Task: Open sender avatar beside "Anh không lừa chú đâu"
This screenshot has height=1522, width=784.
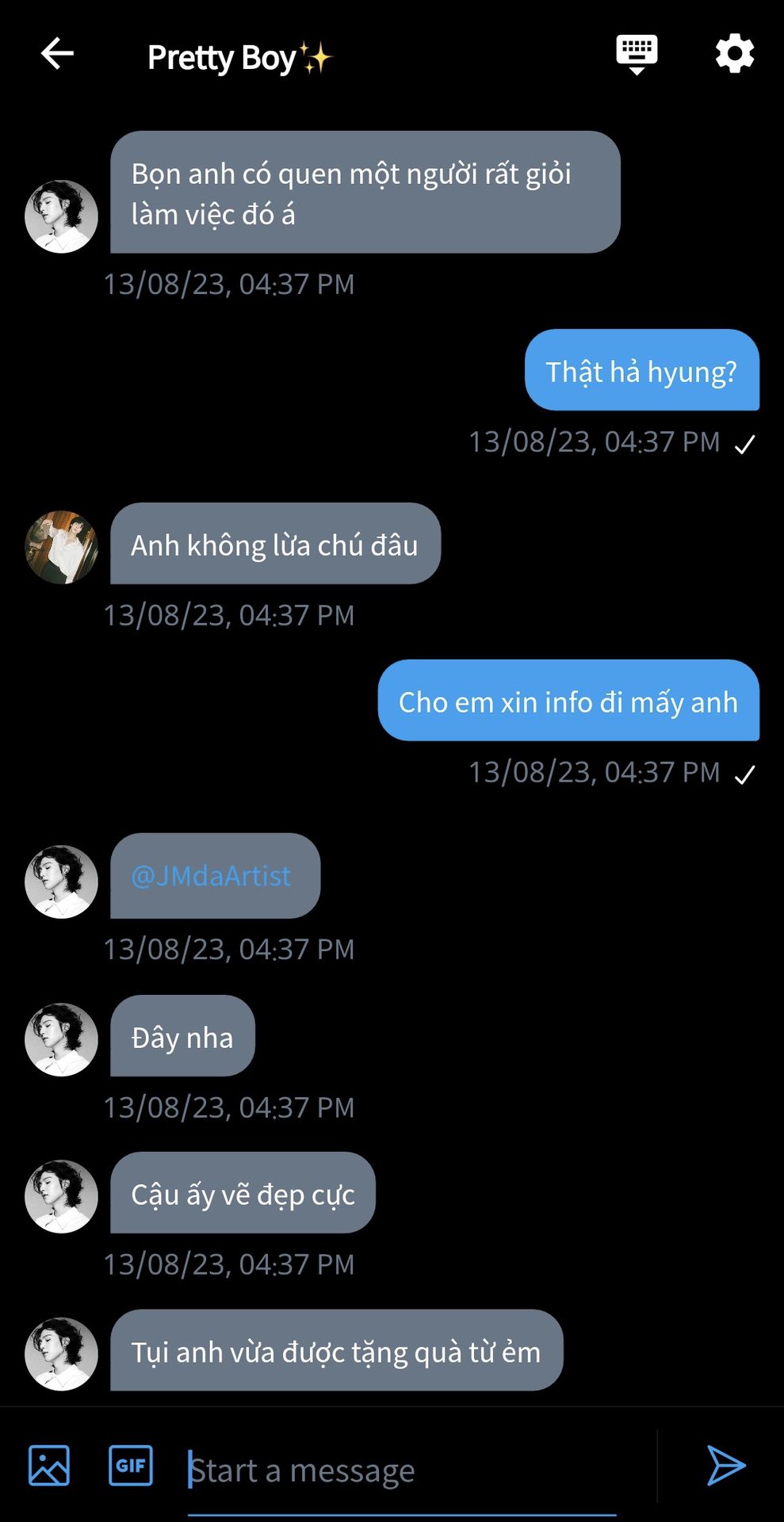Action: point(62,547)
